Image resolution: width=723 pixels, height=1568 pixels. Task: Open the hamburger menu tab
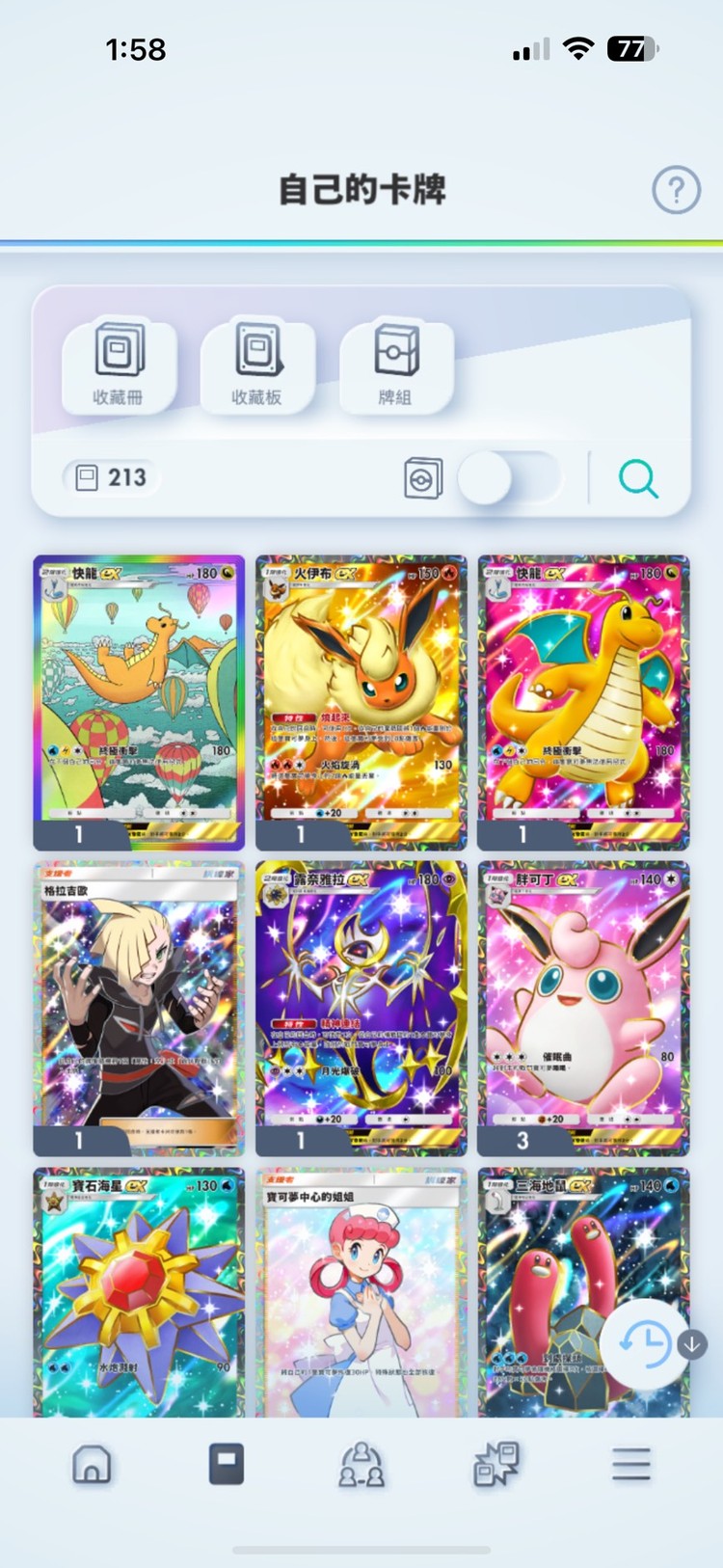pos(630,1464)
